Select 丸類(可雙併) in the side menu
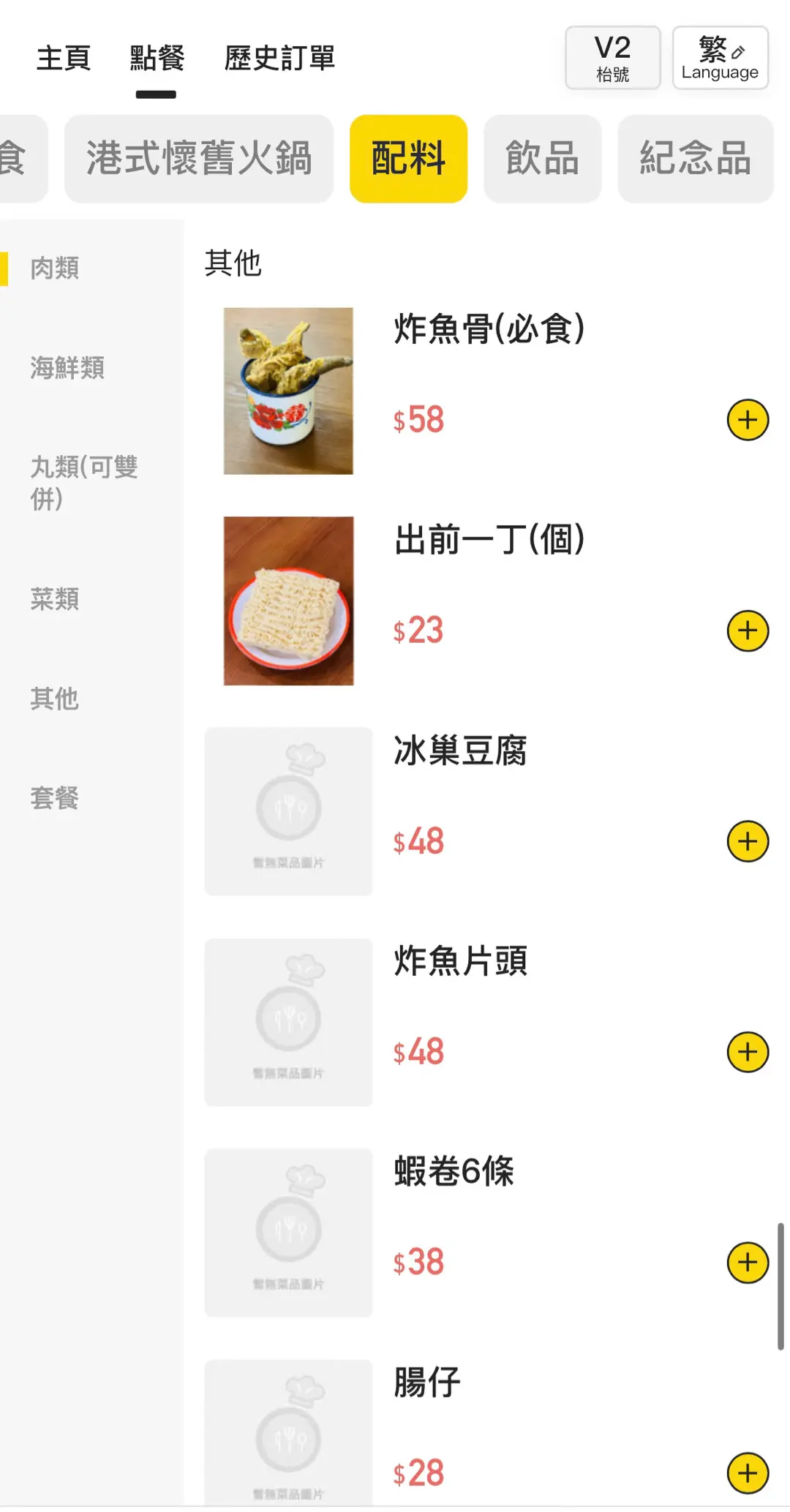Screen dimensions: 790x1512 tap(84, 482)
